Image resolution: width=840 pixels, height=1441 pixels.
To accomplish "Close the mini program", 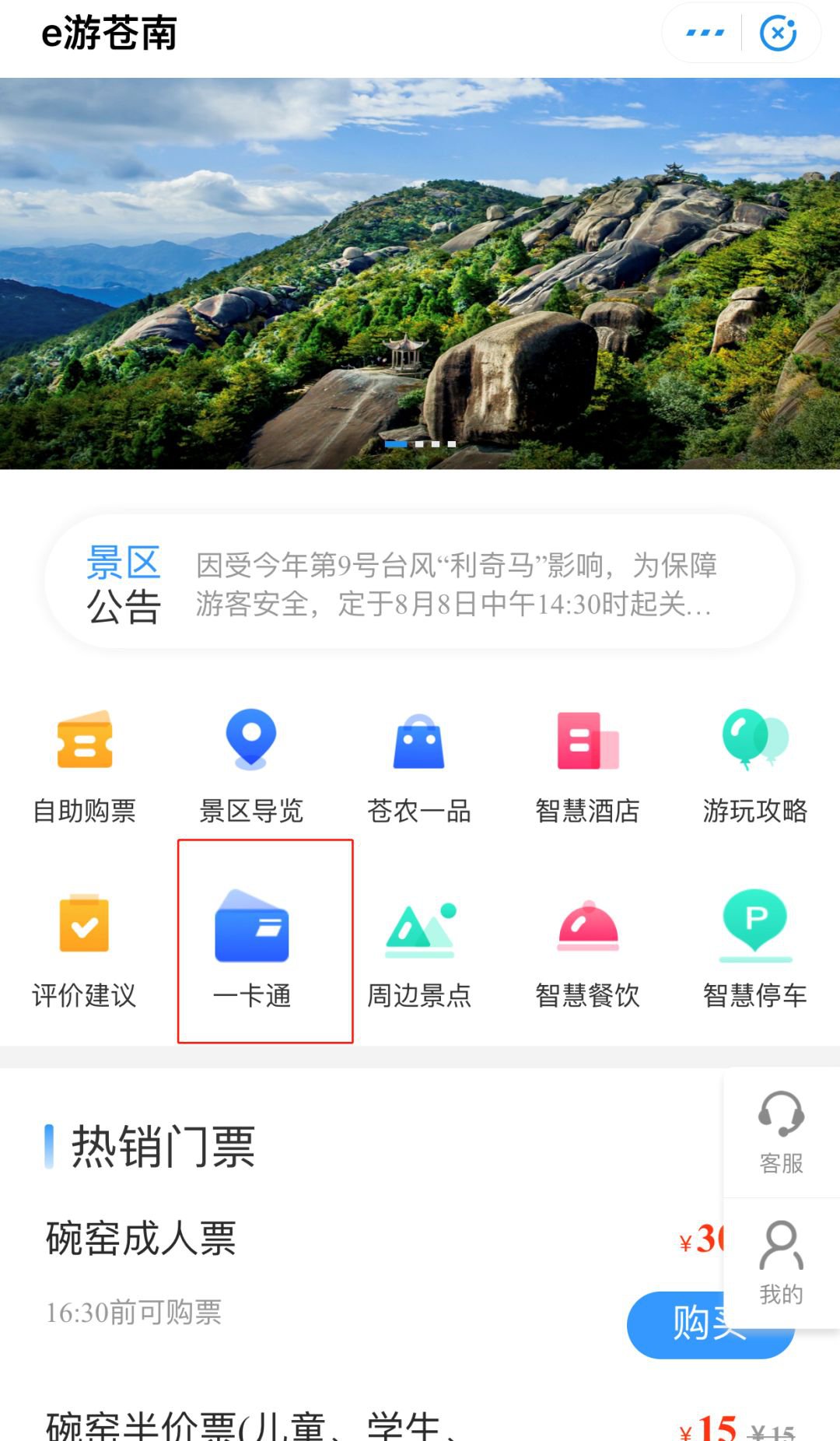I will point(778,33).
